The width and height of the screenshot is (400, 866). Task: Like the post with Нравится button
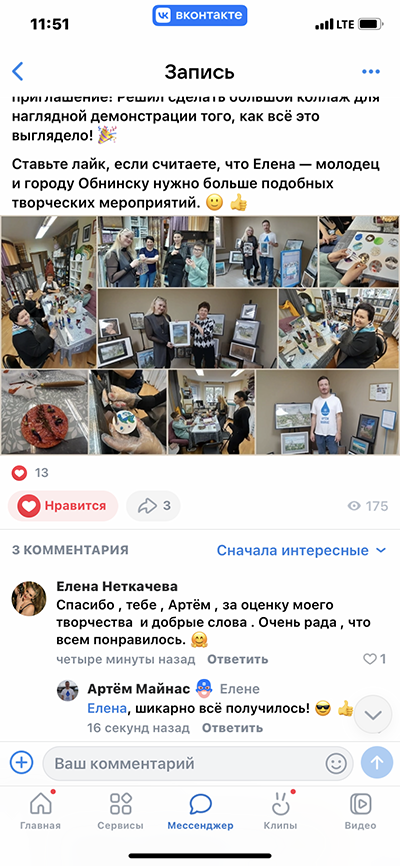(62, 506)
